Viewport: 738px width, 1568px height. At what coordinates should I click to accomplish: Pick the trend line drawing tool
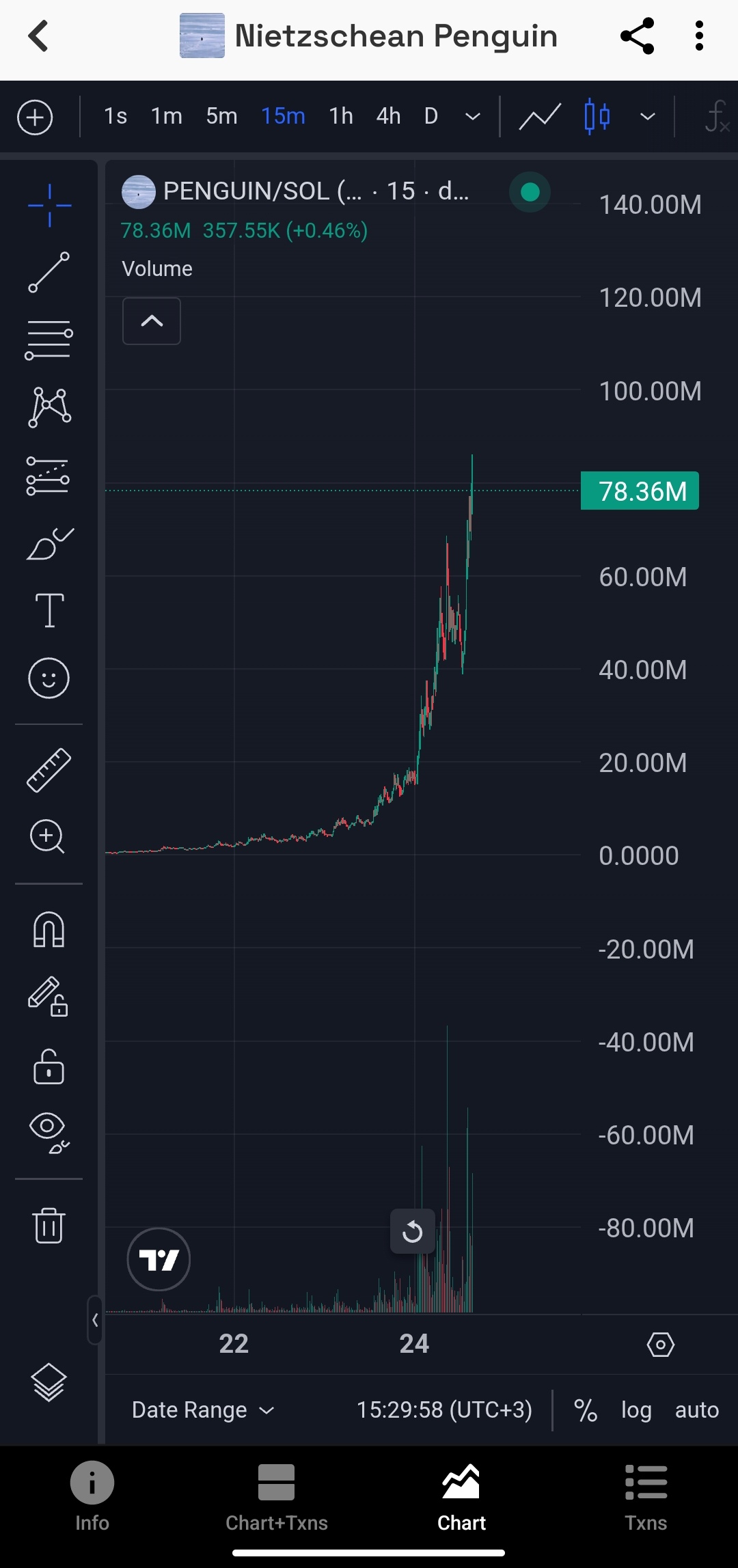tap(49, 272)
